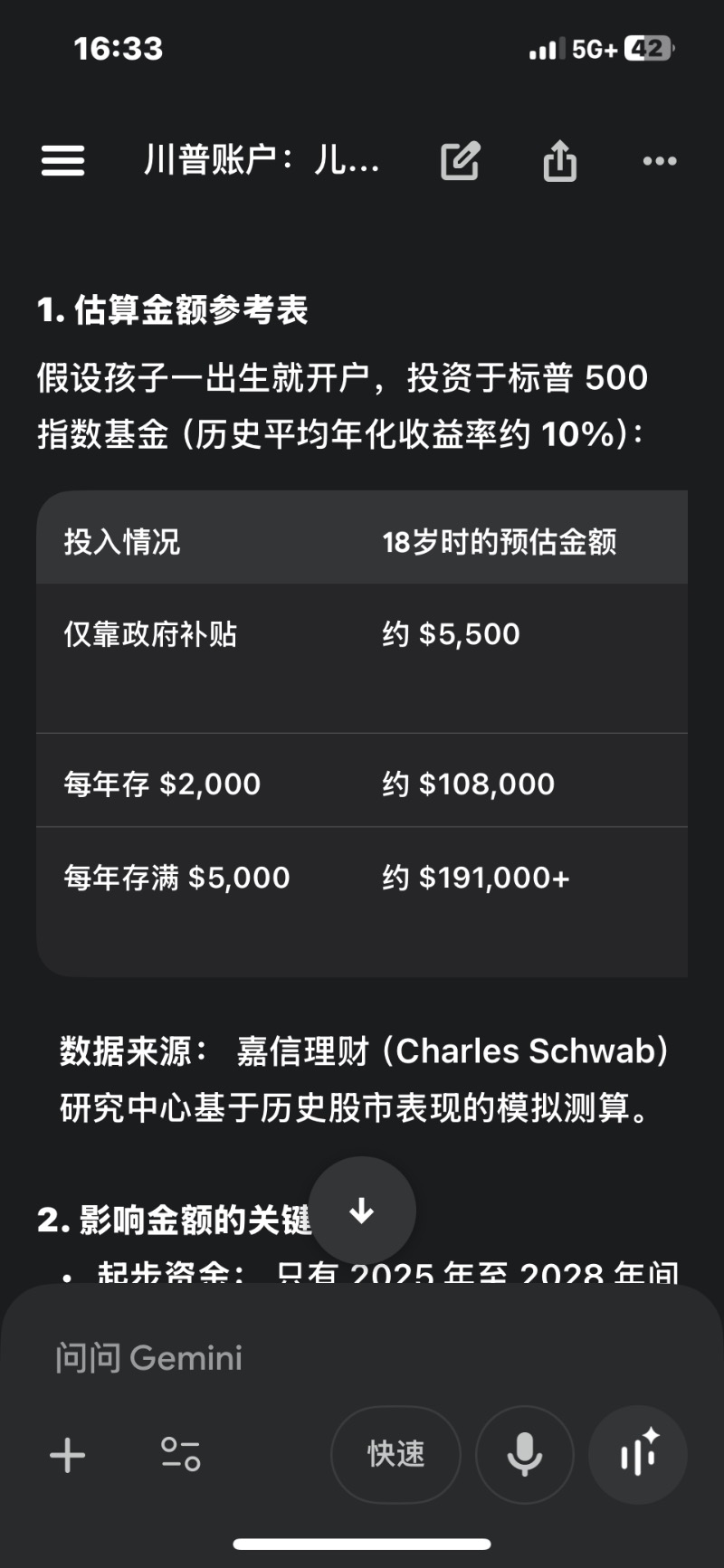Launch Gemini Live voice mode
The height and width of the screenshot is (1568, 724).
[x=638, y=1455]
